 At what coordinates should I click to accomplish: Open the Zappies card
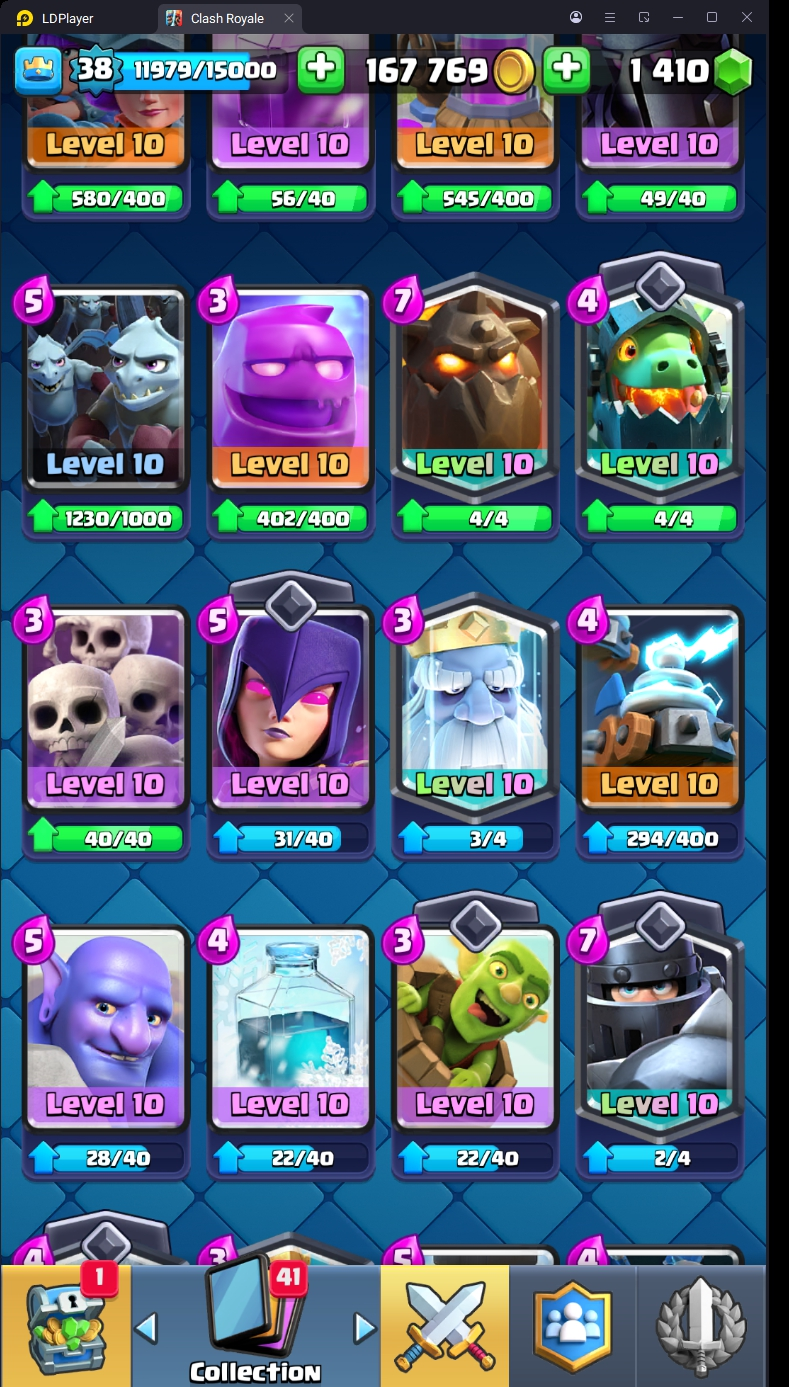[659, 710]
